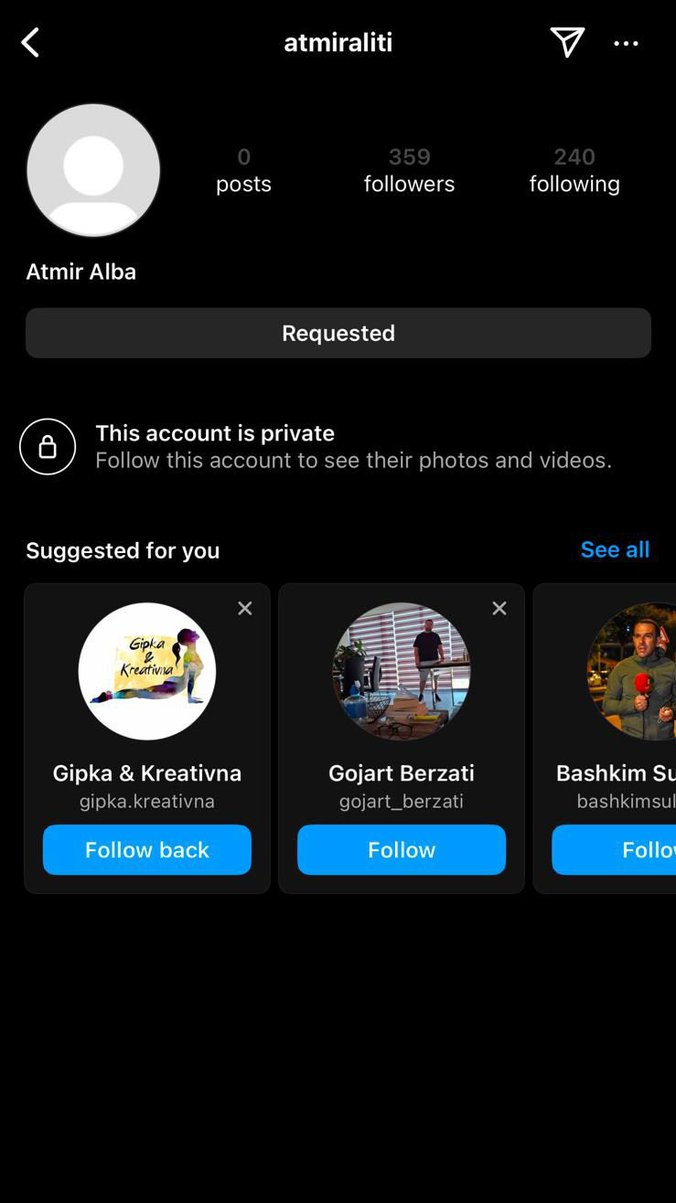Open Gojart Berzati profile picture
This screenshot has width=676, height=1203.
click(x=401, y=671)
